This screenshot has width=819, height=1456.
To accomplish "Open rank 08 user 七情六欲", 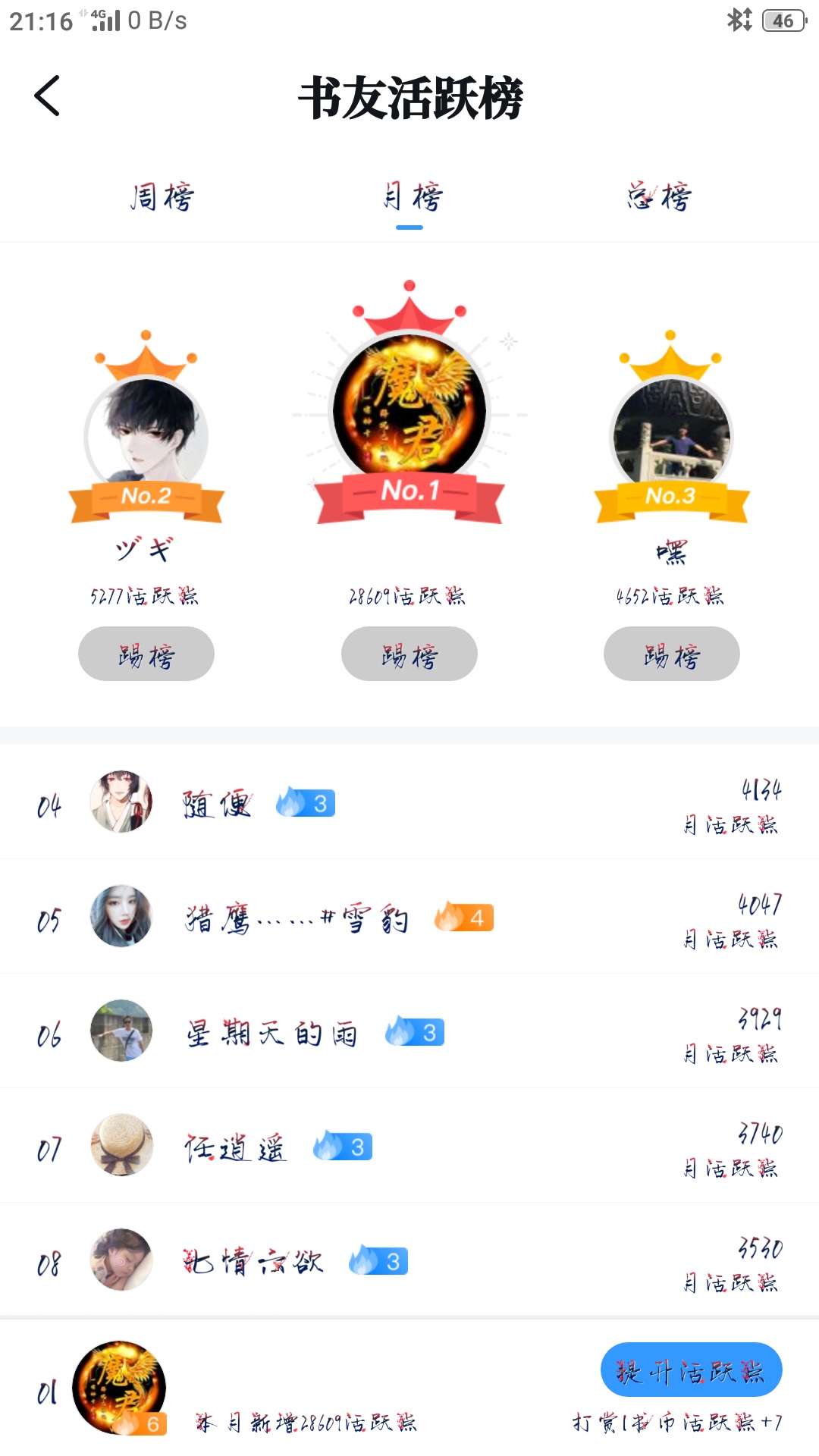I will [x=253, y=1262].
